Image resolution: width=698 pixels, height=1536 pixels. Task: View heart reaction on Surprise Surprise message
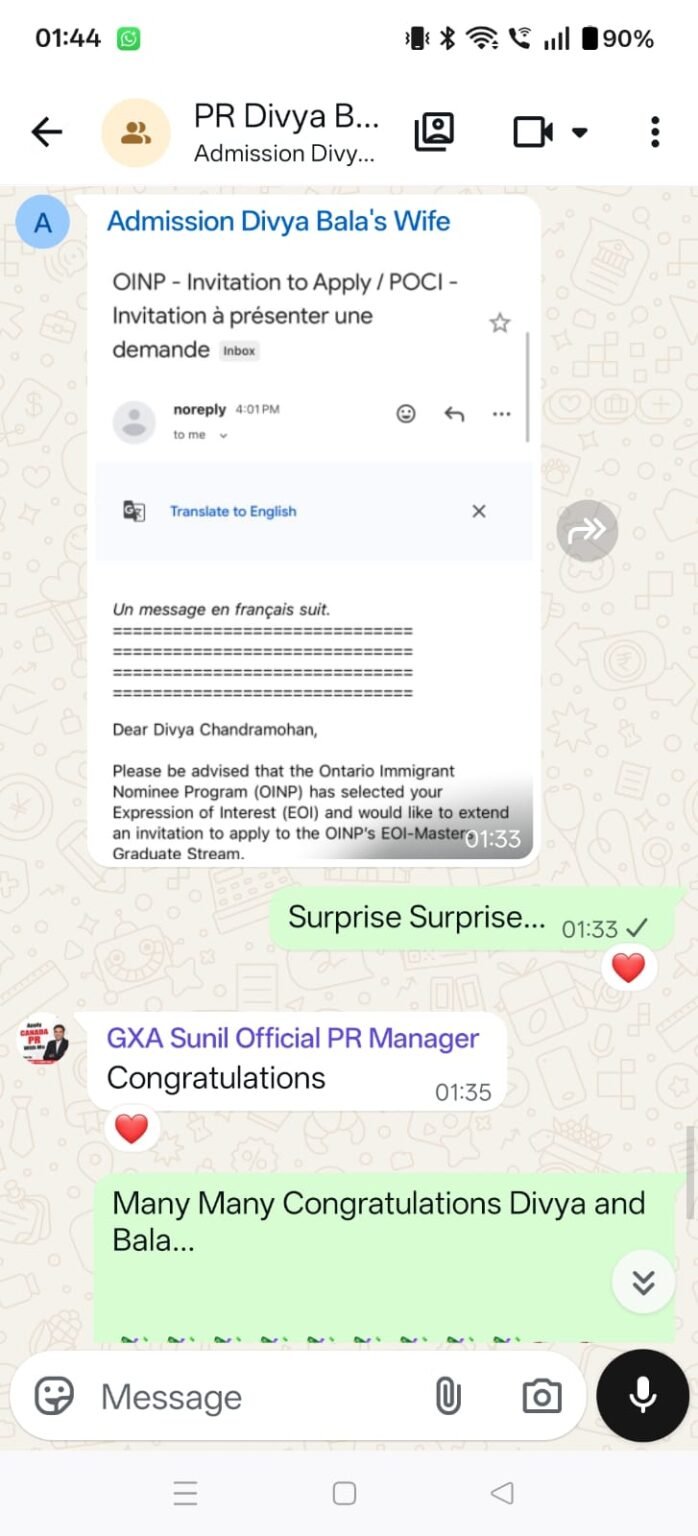coord(628,968)
